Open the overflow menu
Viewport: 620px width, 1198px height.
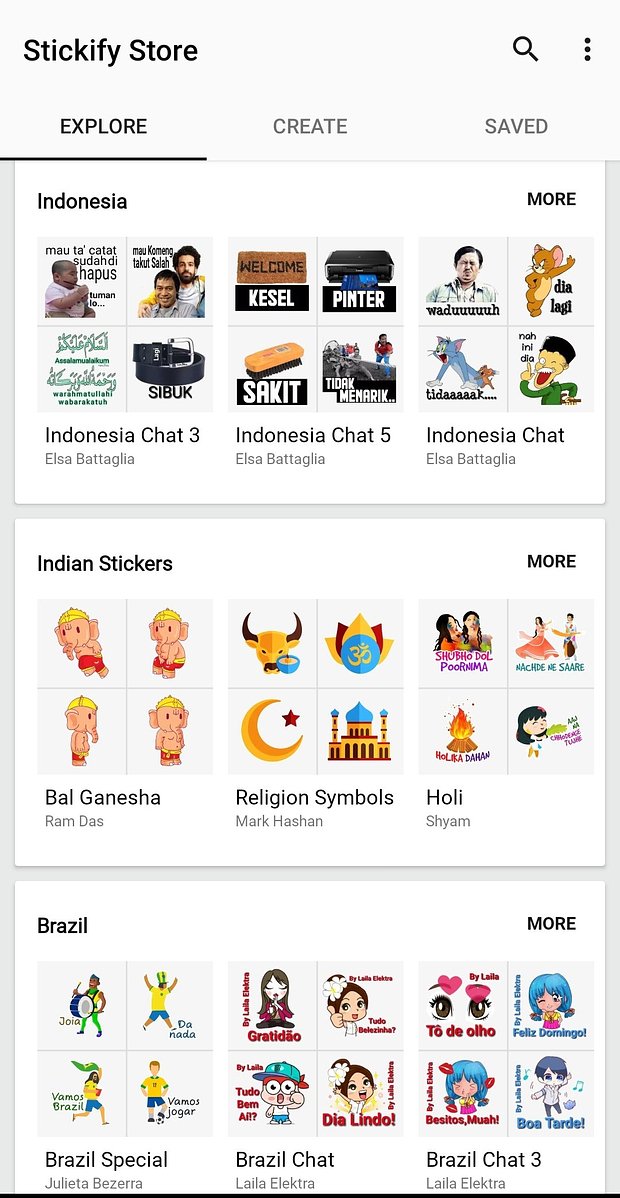(x=587, y=49)
